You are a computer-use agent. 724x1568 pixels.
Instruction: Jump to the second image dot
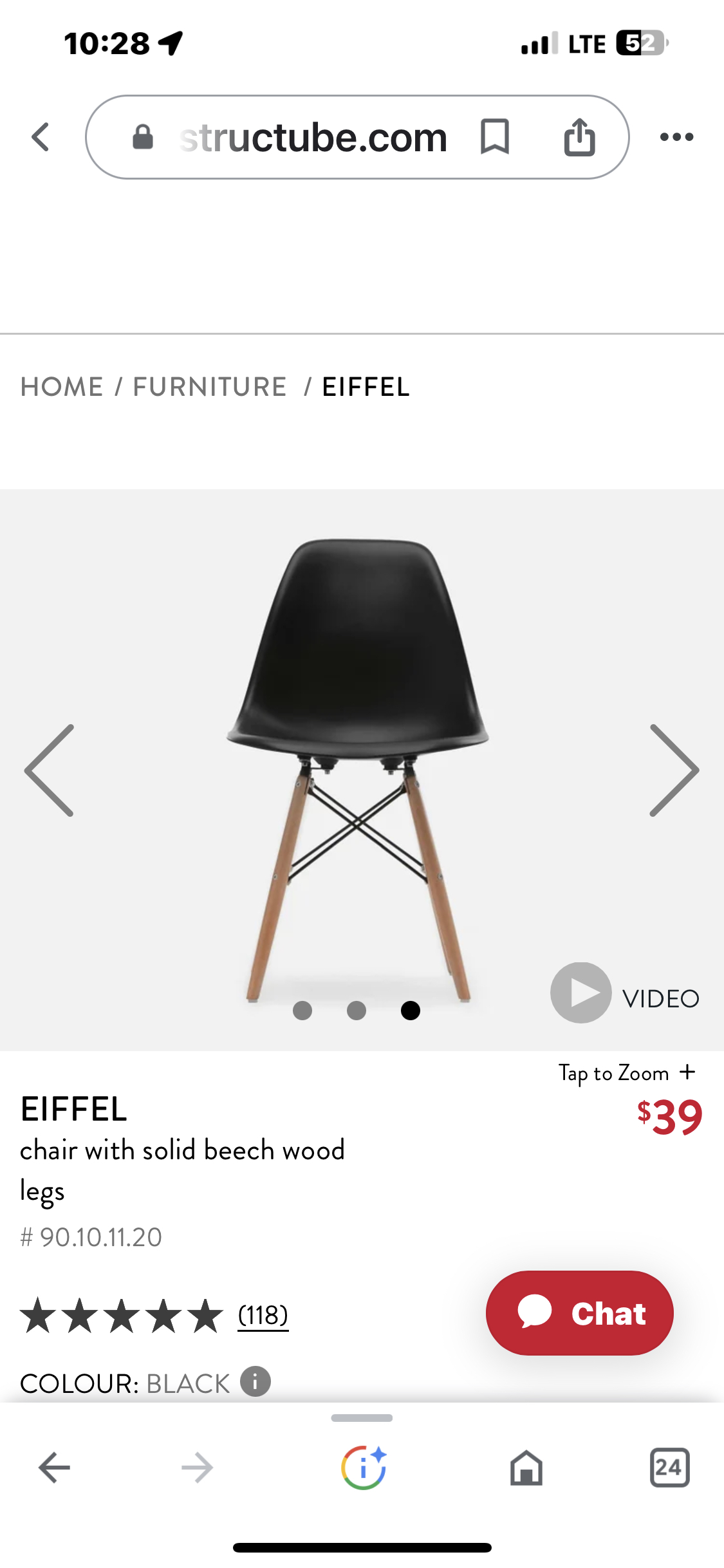coord(357,1011)
